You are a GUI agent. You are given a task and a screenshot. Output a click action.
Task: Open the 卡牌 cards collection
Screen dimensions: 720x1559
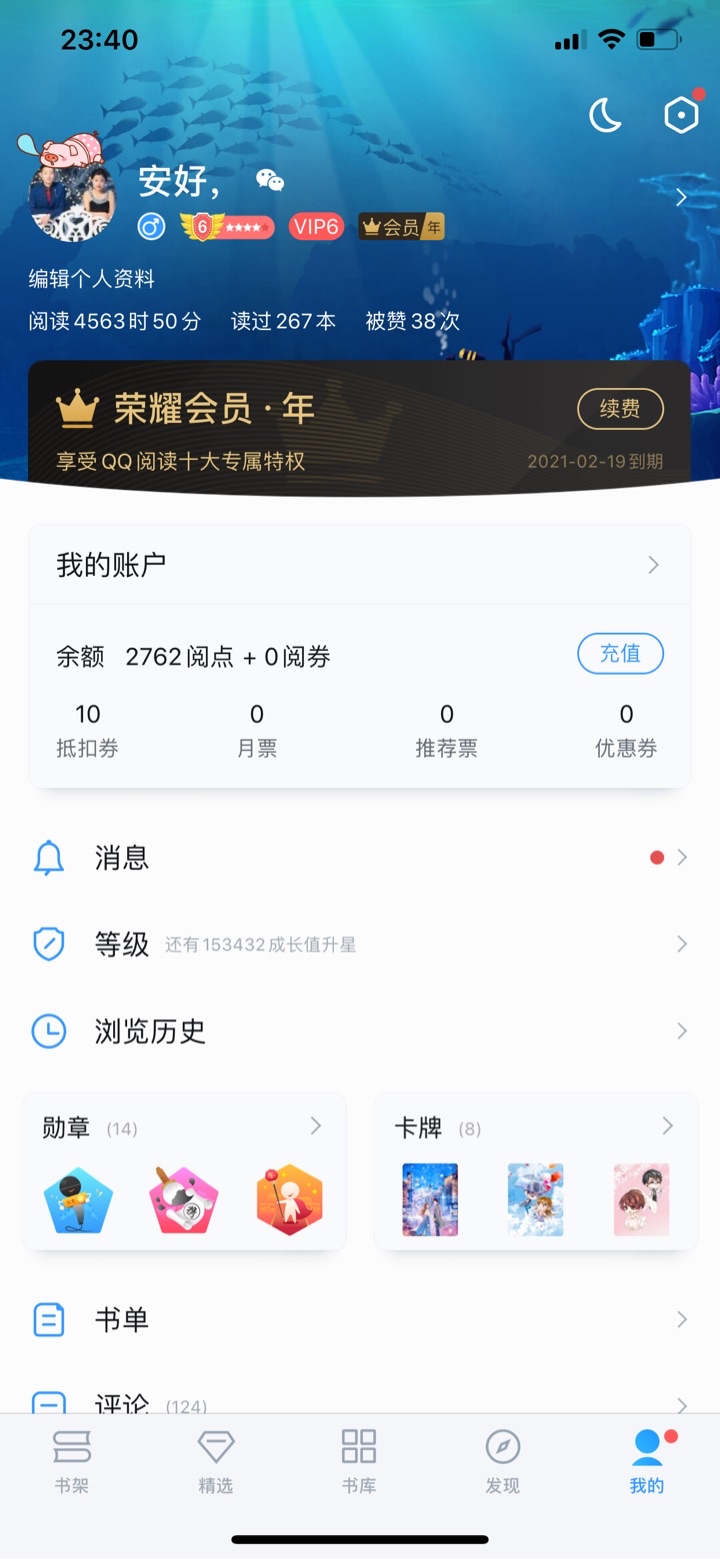coord(535,1171)
